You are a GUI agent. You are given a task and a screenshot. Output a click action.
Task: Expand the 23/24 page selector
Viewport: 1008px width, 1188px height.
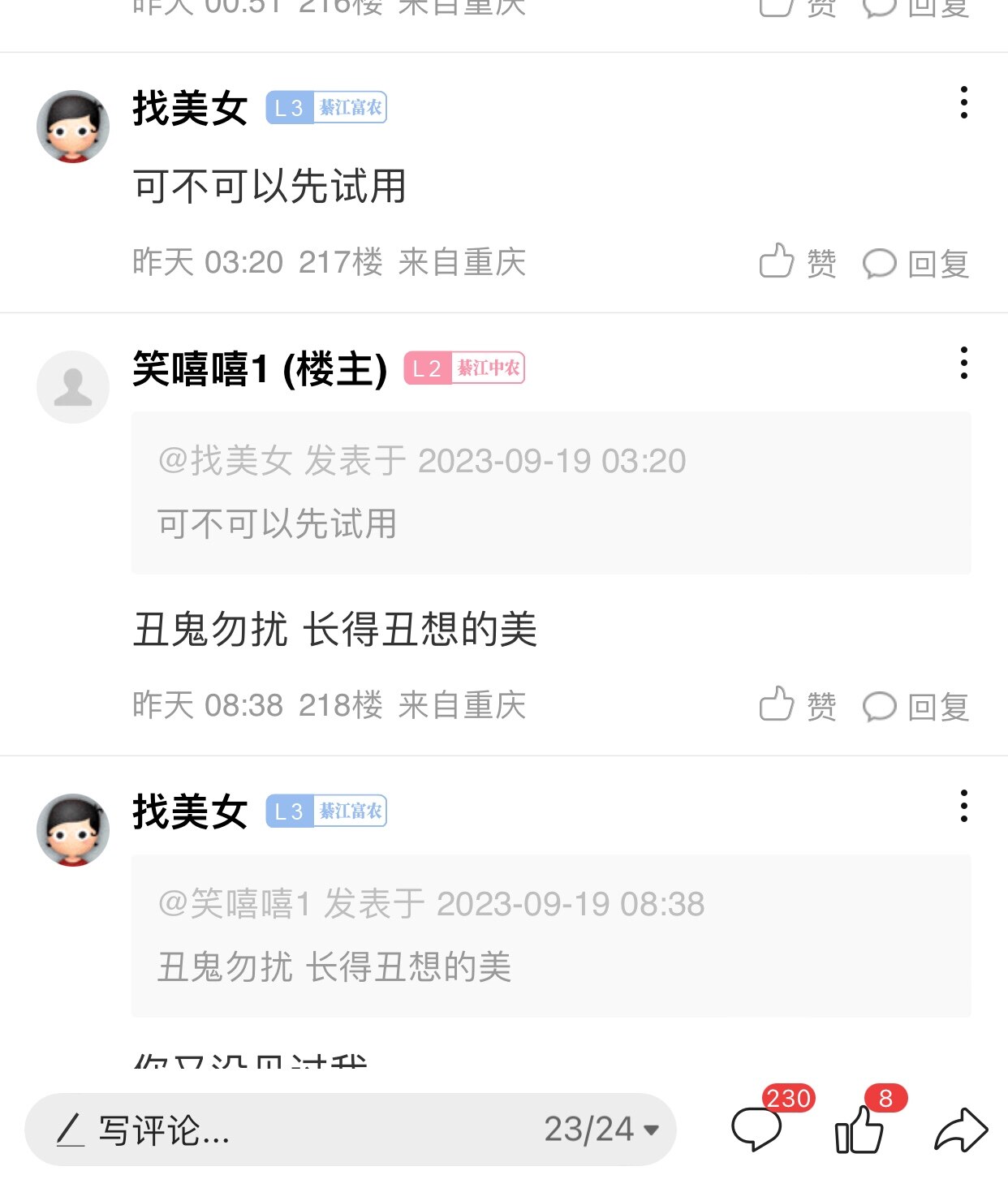[x=601, y=1130]
